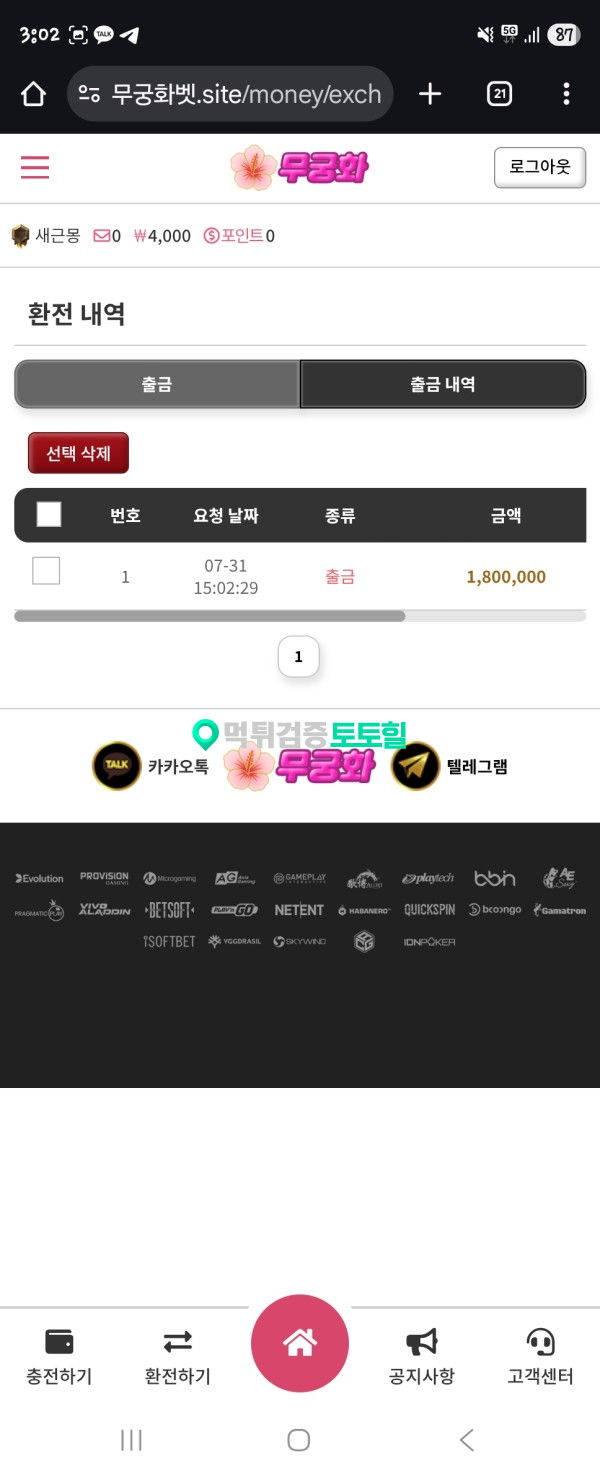Viewport: 600px width, 1473px height.
Task: Check the box for withdrawal row 1
Action: coord(46,571)
